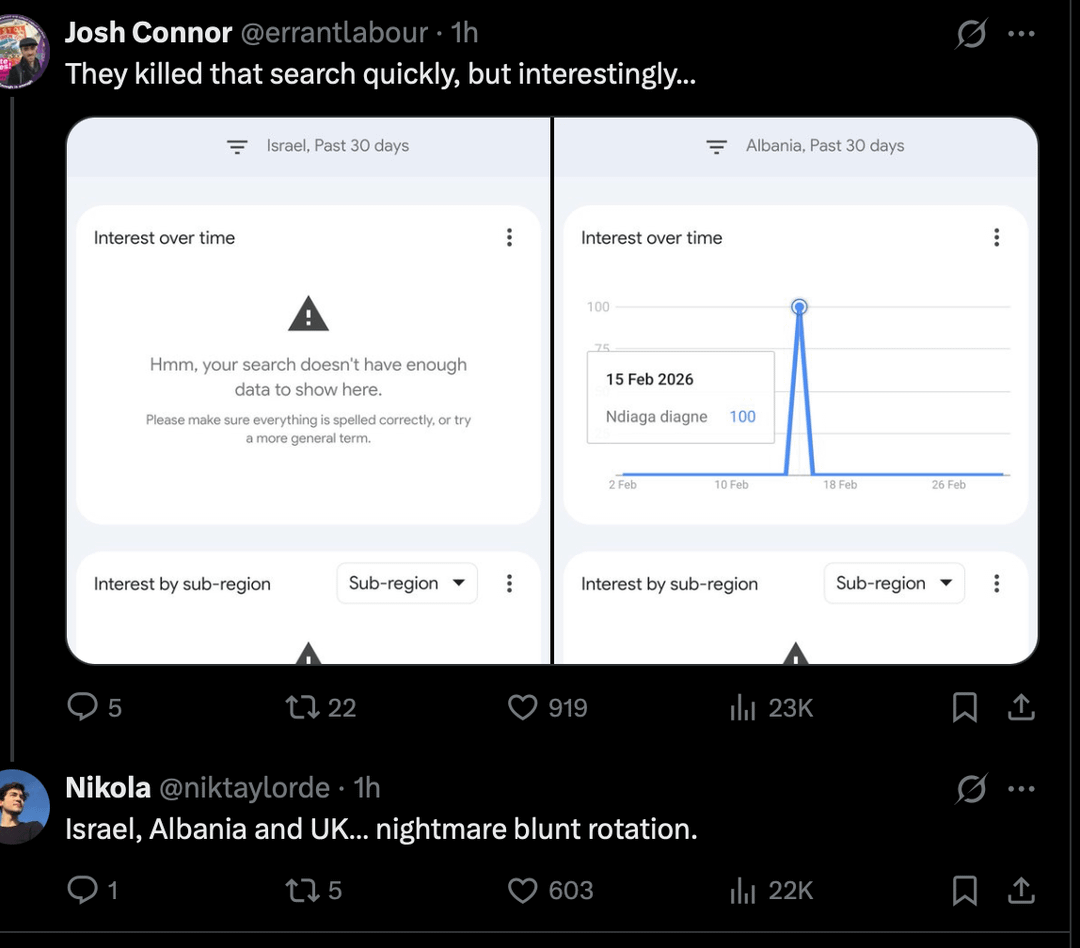This screenshot has width=1080, height=948.
Task: Like Nikola's reply
Action: point(523,890)
